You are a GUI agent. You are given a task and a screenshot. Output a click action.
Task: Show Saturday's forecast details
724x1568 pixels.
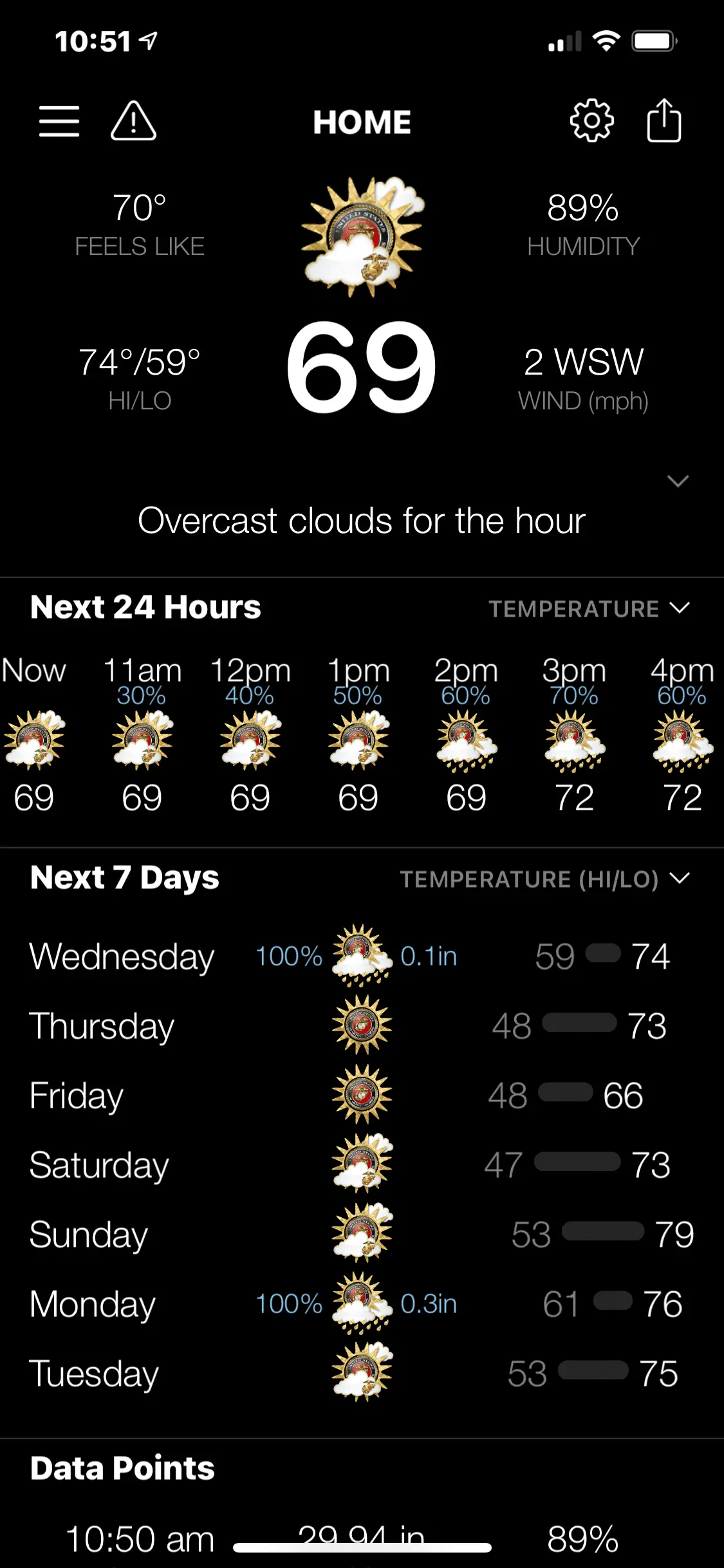[360, 1165]
